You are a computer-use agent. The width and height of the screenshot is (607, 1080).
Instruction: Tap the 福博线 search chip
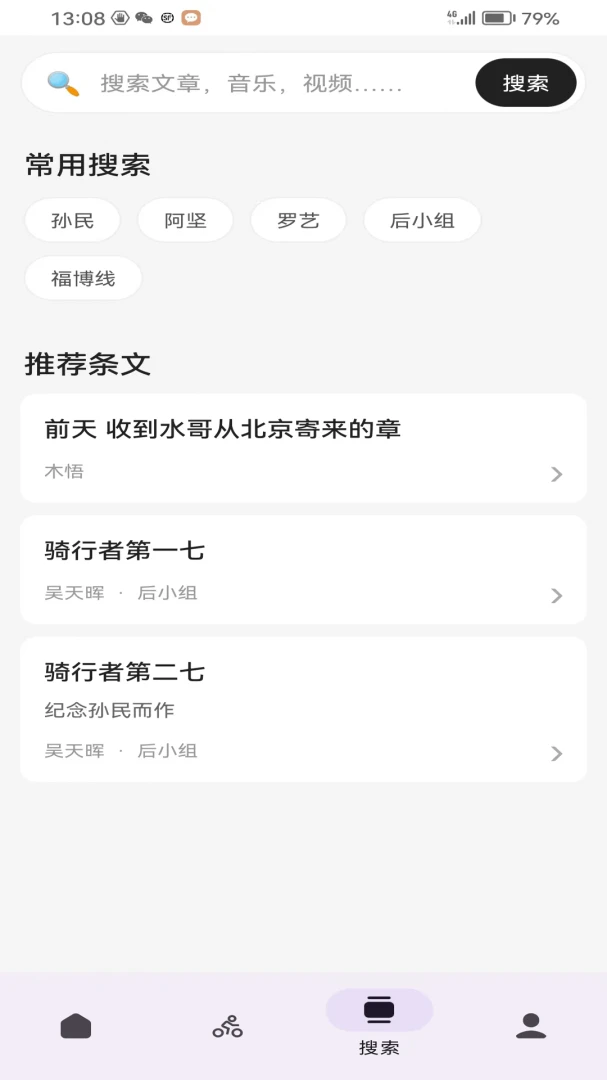(x=83, y=278)
